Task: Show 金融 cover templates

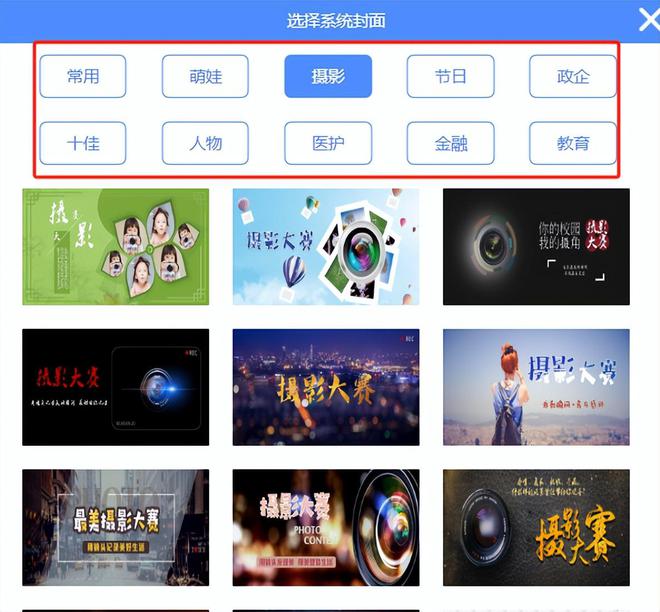Action: tap(450, 143)
